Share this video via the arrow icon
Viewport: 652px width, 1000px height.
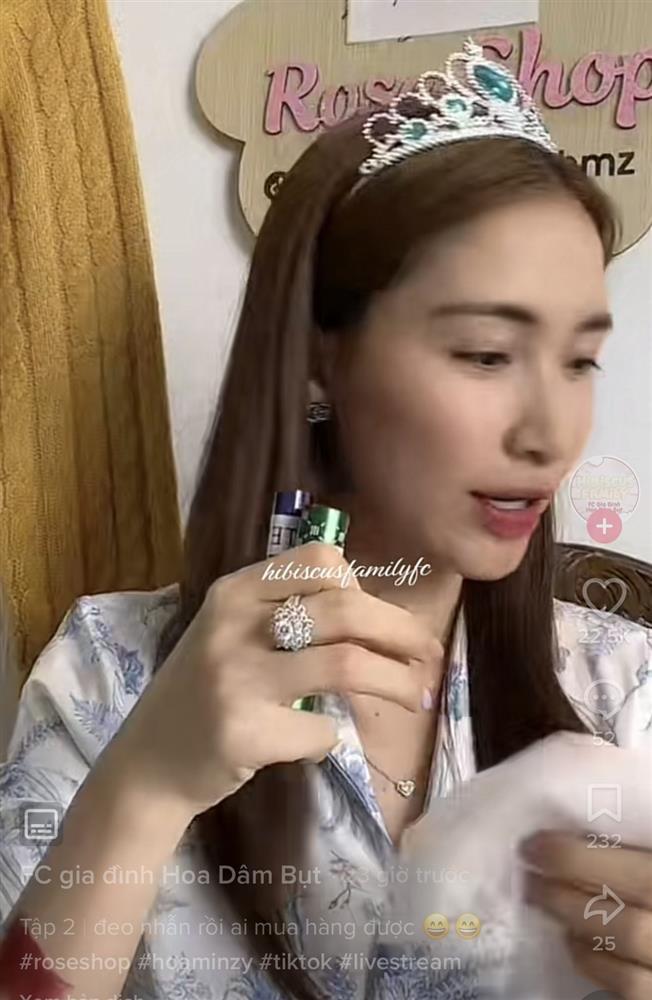coord(604,905)
